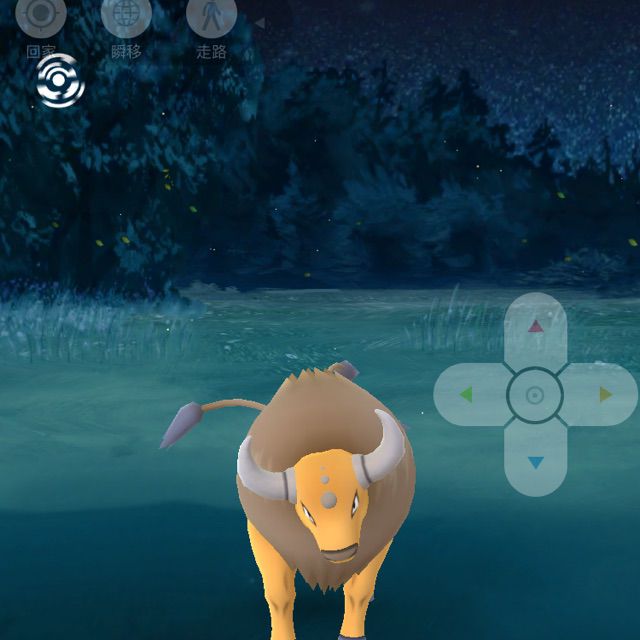640x640 pixels.
Task: Collapse the overlay with the small left arrow
Action: pyautogui.click(x=259, y=22)
